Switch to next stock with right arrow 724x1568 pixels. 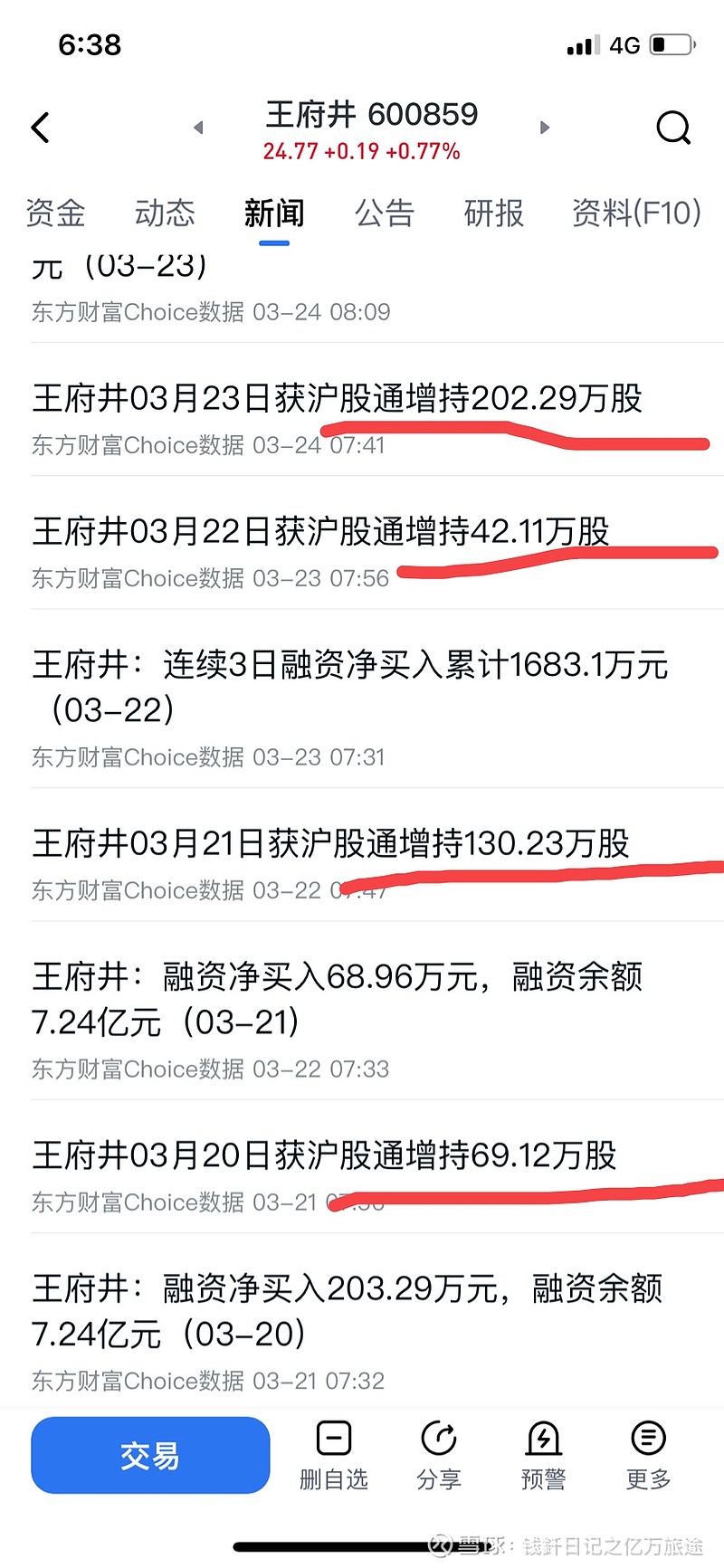coord(544,128)
